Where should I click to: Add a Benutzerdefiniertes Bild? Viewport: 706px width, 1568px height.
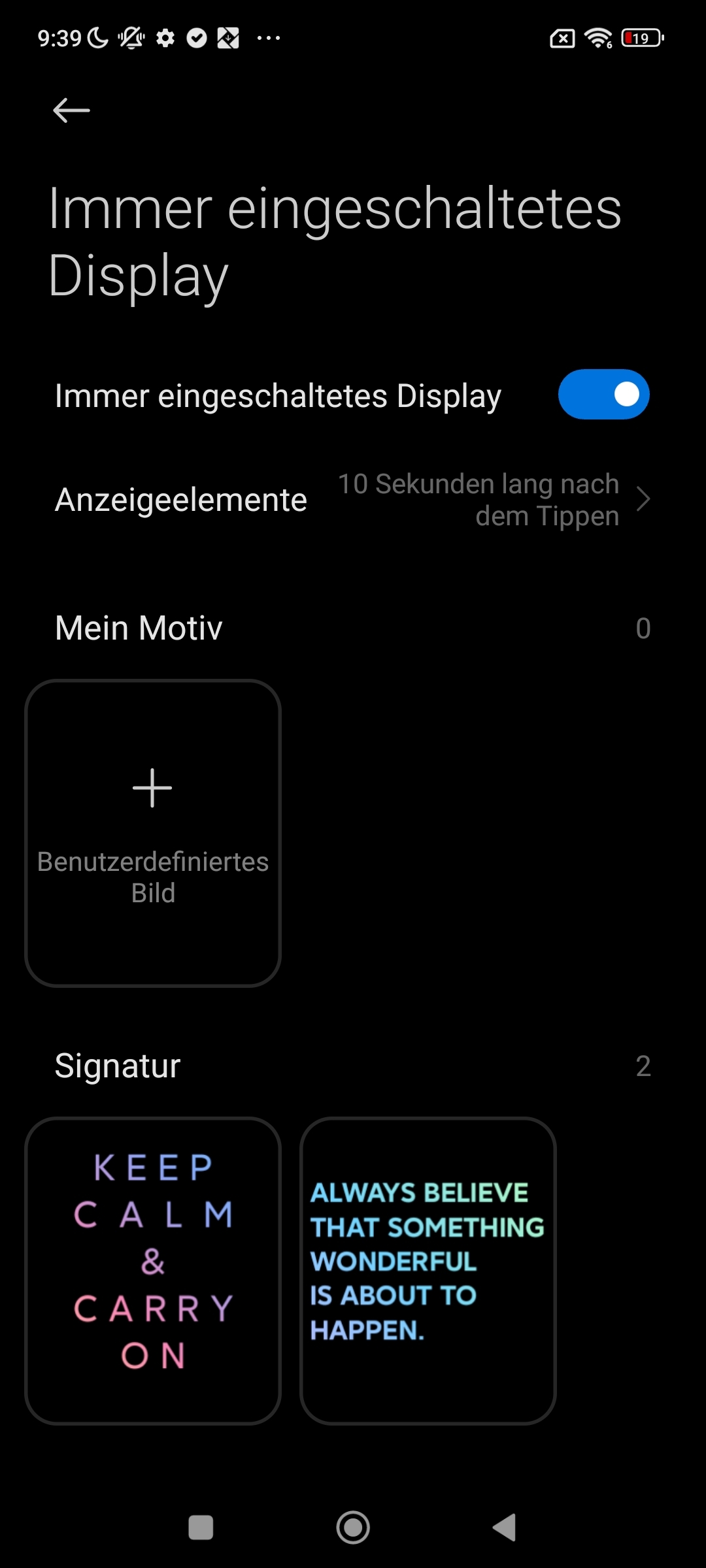coord(153,833)
